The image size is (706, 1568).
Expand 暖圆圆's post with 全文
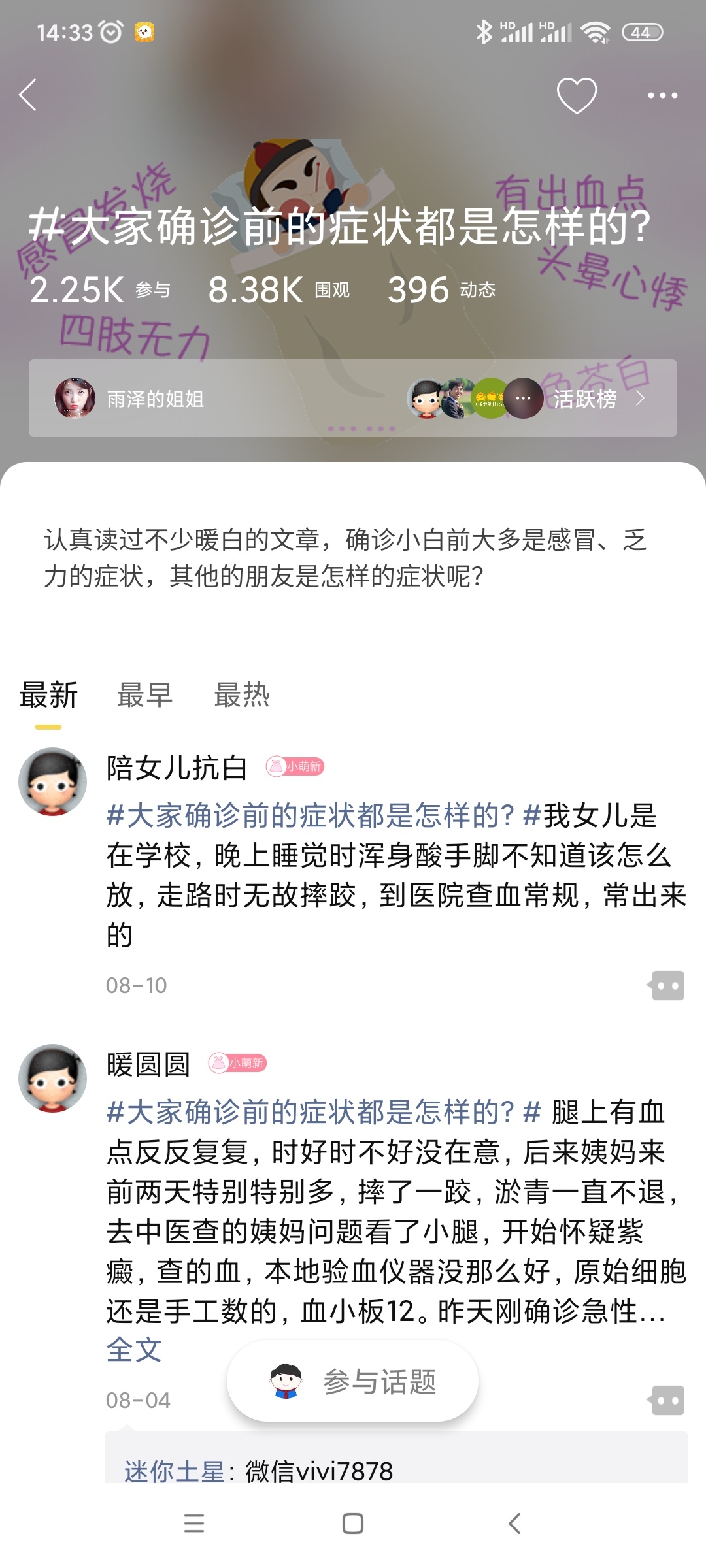134,1349
